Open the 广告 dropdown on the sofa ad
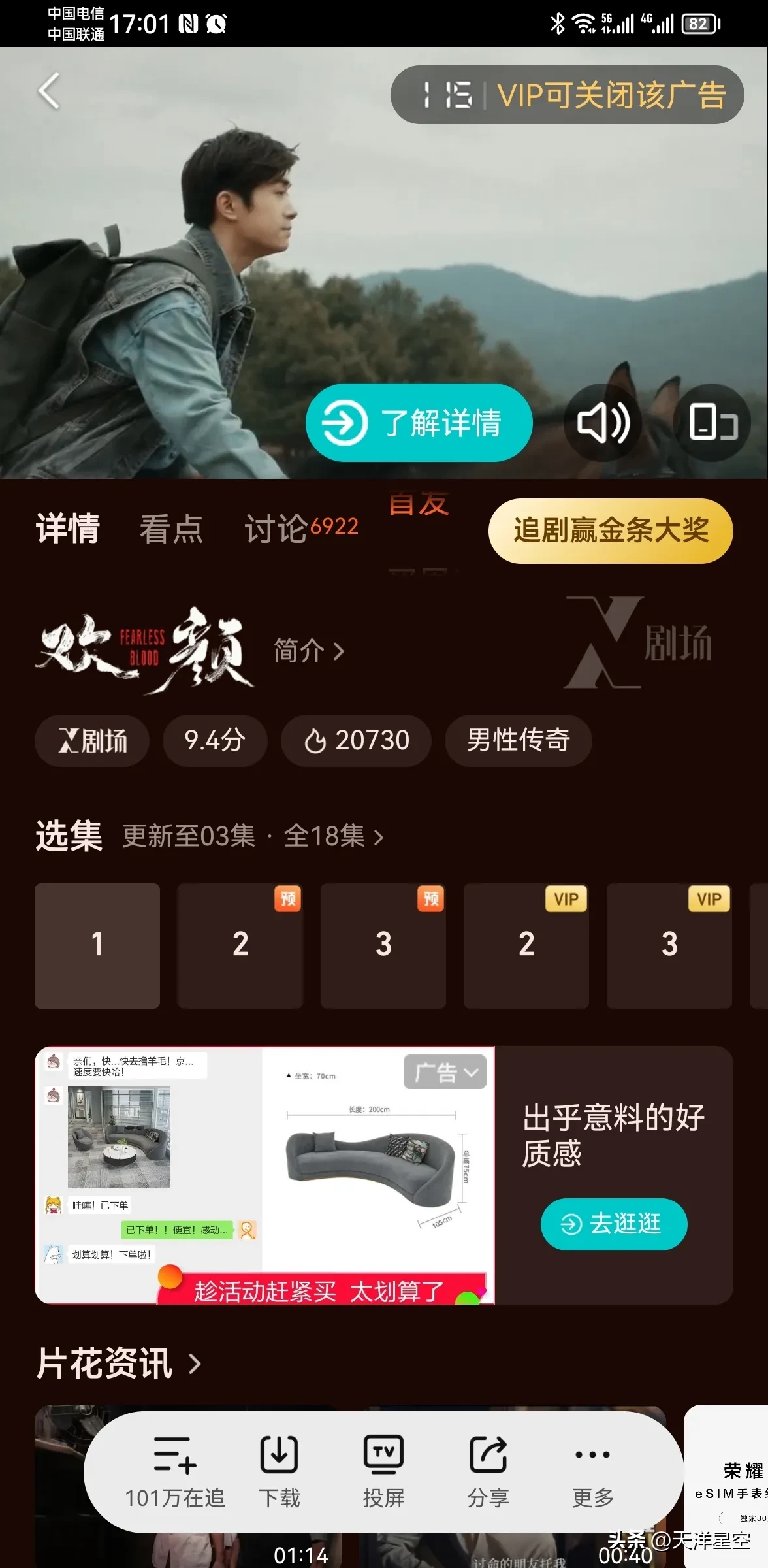 tap(445, 1072)
